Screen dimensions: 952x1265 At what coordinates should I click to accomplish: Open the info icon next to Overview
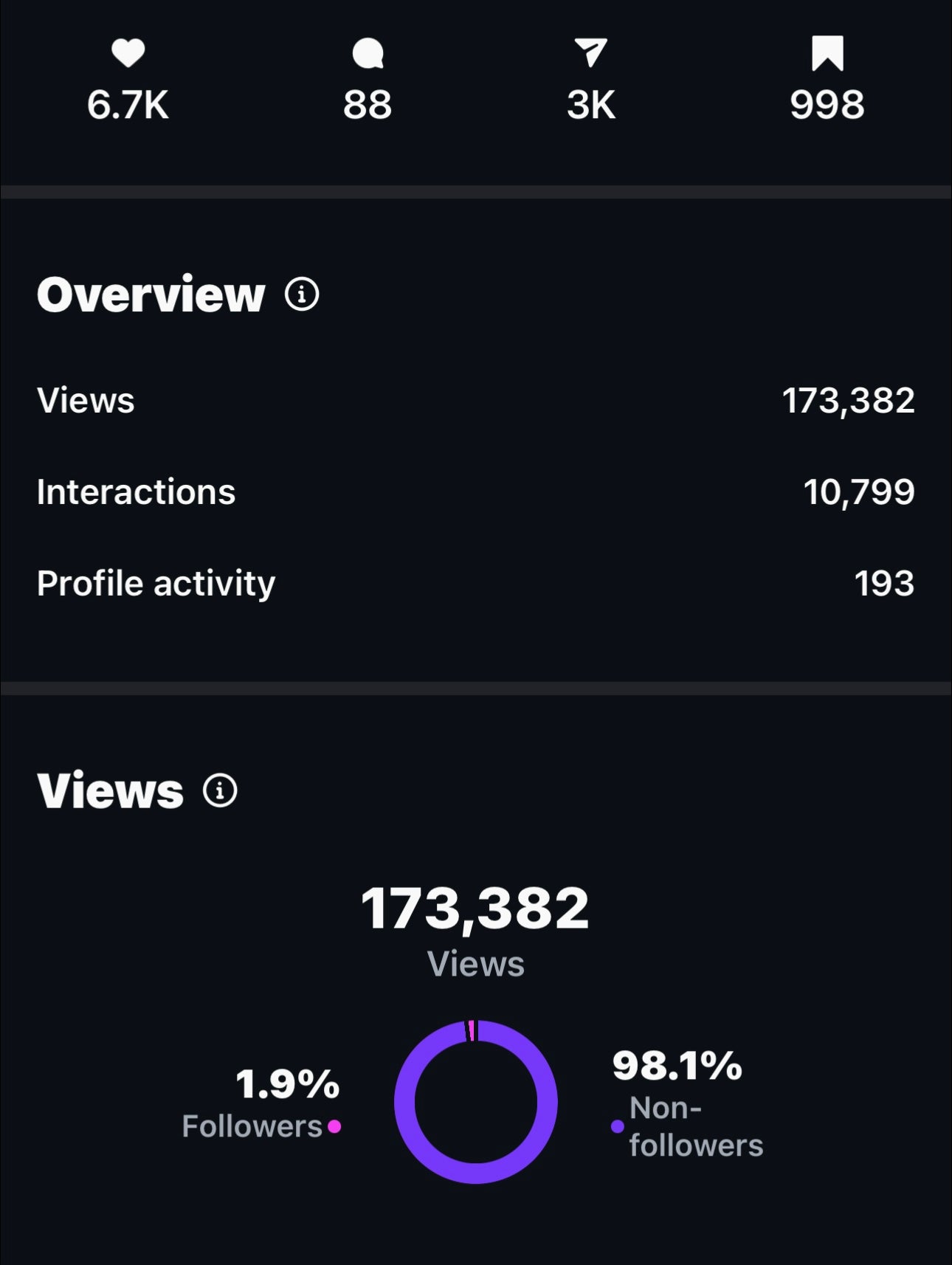point(302,294)
